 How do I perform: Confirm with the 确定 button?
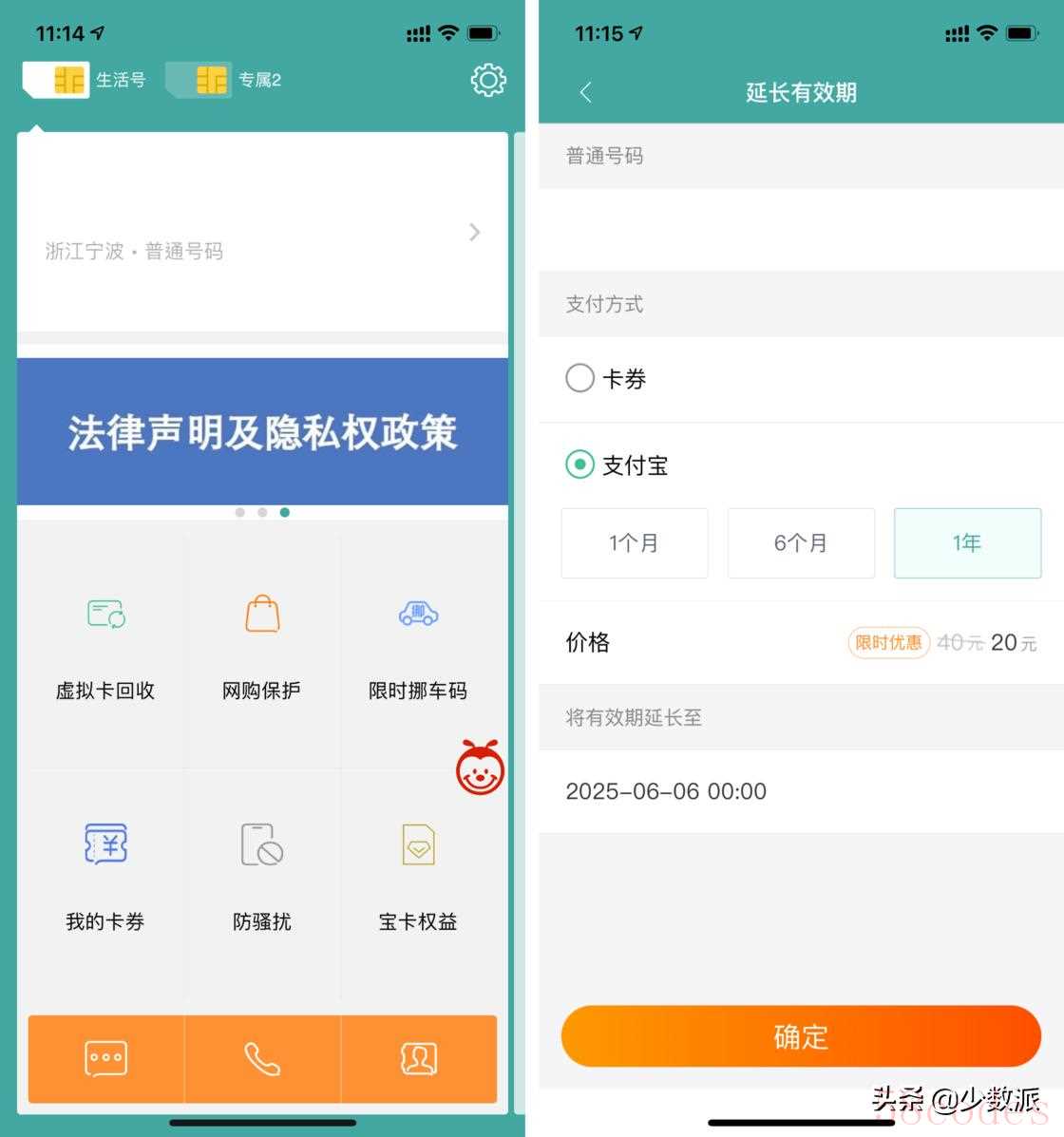click(801, 1036)
